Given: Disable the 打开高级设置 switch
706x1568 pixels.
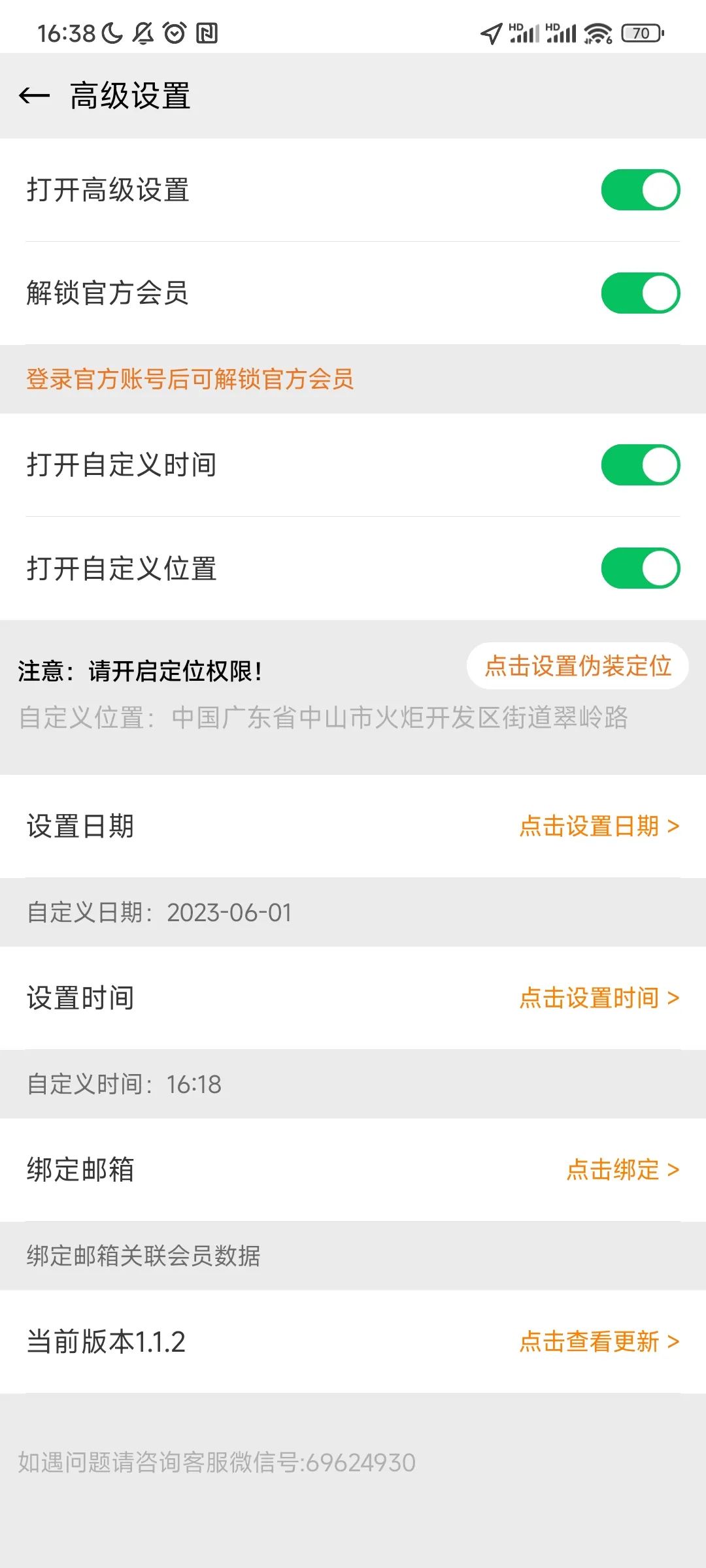Looking at the screenshot, I should coord(641,189).
